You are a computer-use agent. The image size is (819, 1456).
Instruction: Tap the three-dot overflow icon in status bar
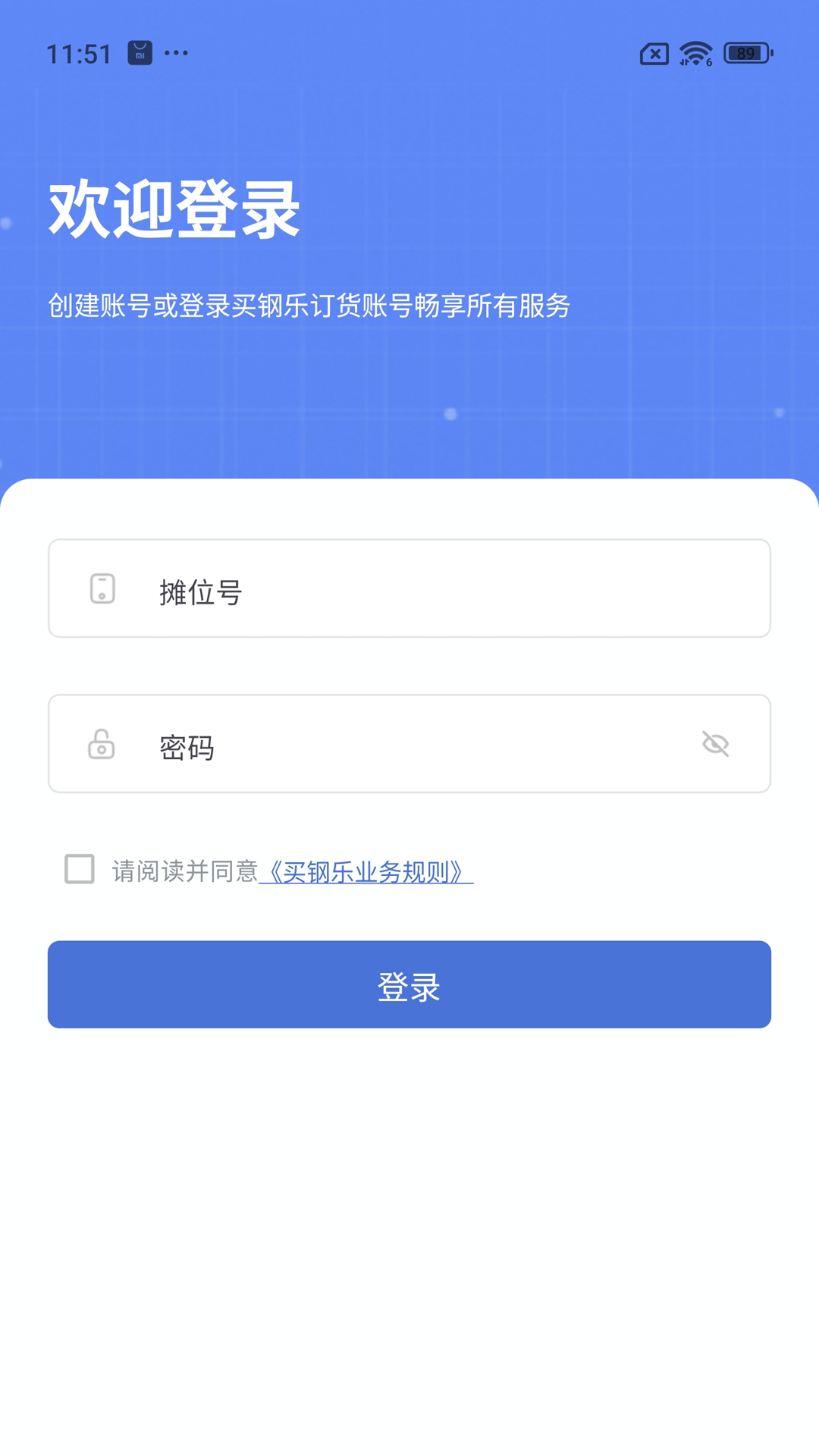point(177,53)
